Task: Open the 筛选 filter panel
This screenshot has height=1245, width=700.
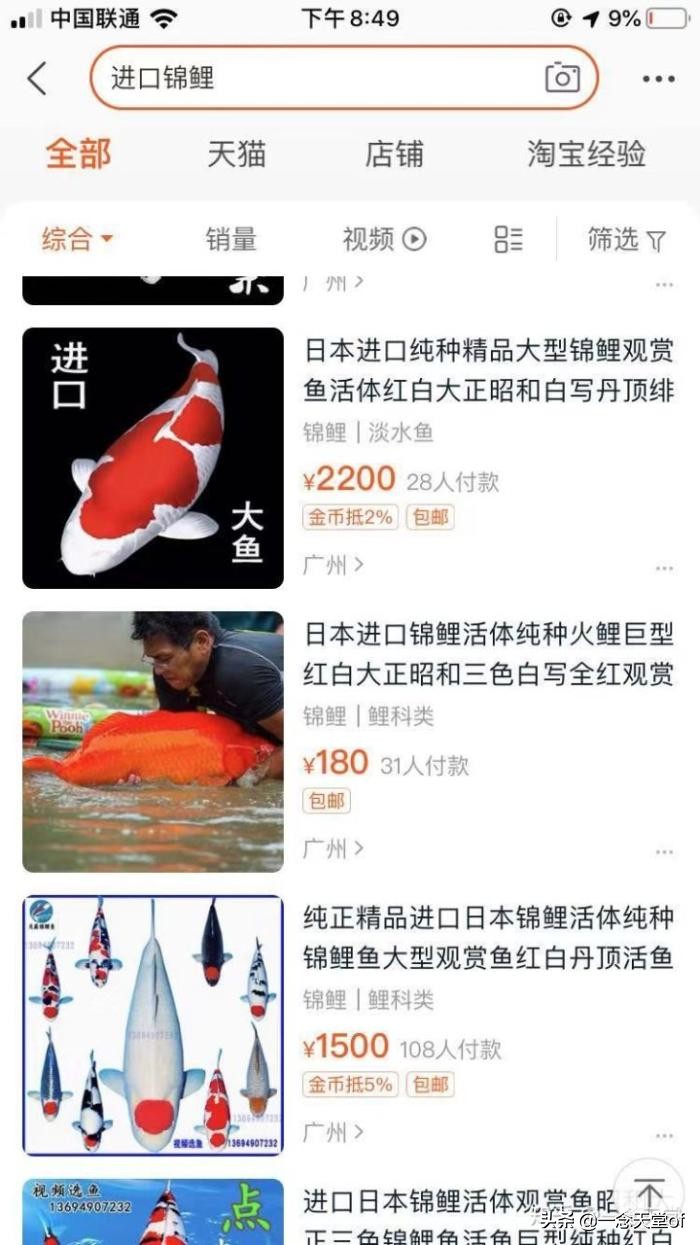Action: click(x=626, y=239)
